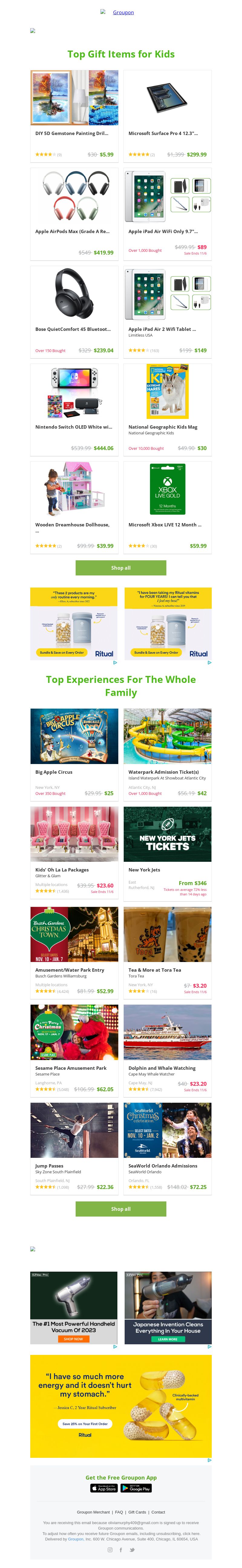Tap Shop all under Top Gift Items
The width and height of the screenshot is (242, 1568).
pos(120,567)
